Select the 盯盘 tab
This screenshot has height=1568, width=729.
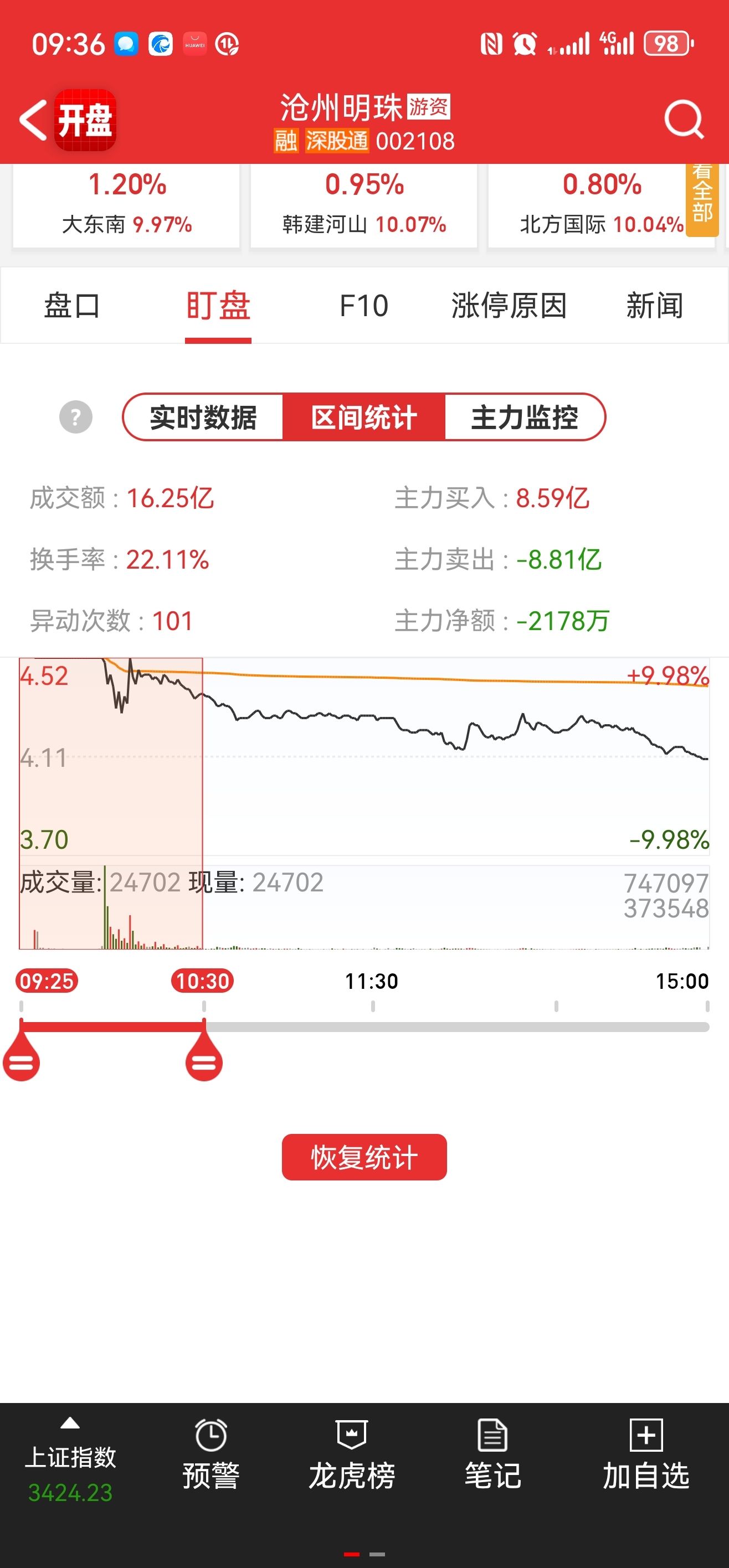pyautogui.click(x=218, y=306)
